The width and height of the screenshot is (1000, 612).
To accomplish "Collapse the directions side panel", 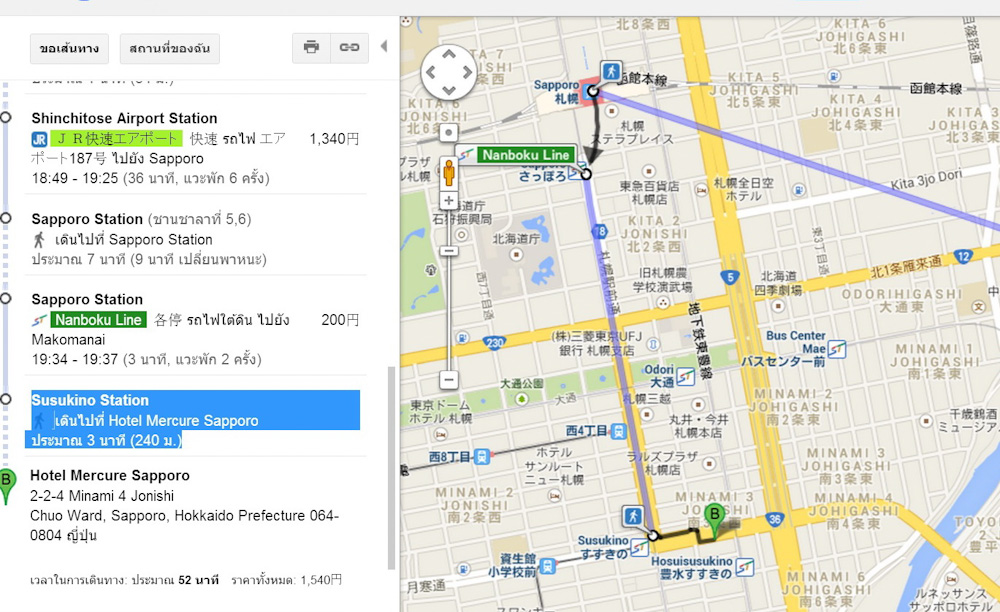I will [384, 46].
